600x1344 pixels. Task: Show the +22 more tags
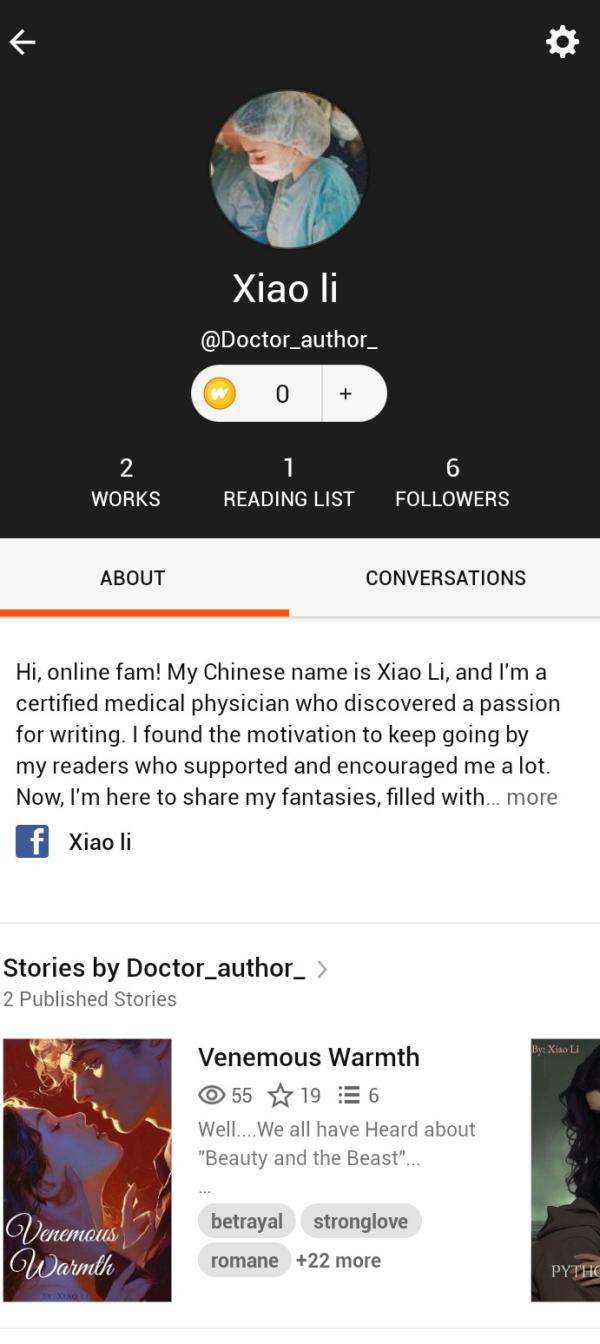pyautogui.click(x=338, y=1260)
